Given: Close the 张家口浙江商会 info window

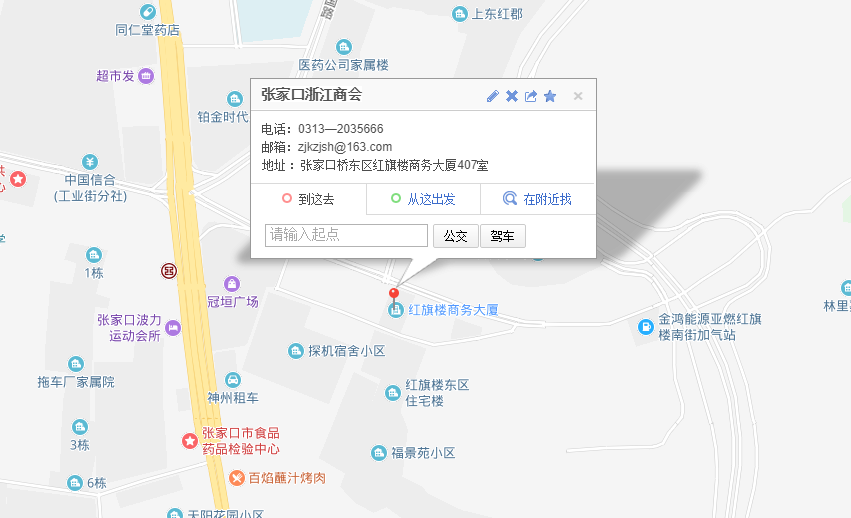Looking at the screenshot, I should pyautogui.click(x=578, y=96).
